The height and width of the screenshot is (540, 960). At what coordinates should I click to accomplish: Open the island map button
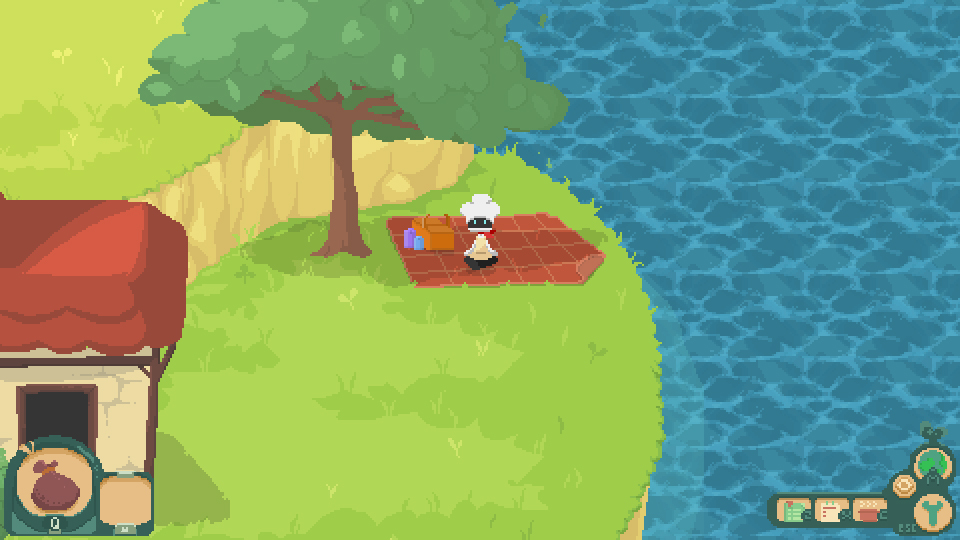coord(932,463)
